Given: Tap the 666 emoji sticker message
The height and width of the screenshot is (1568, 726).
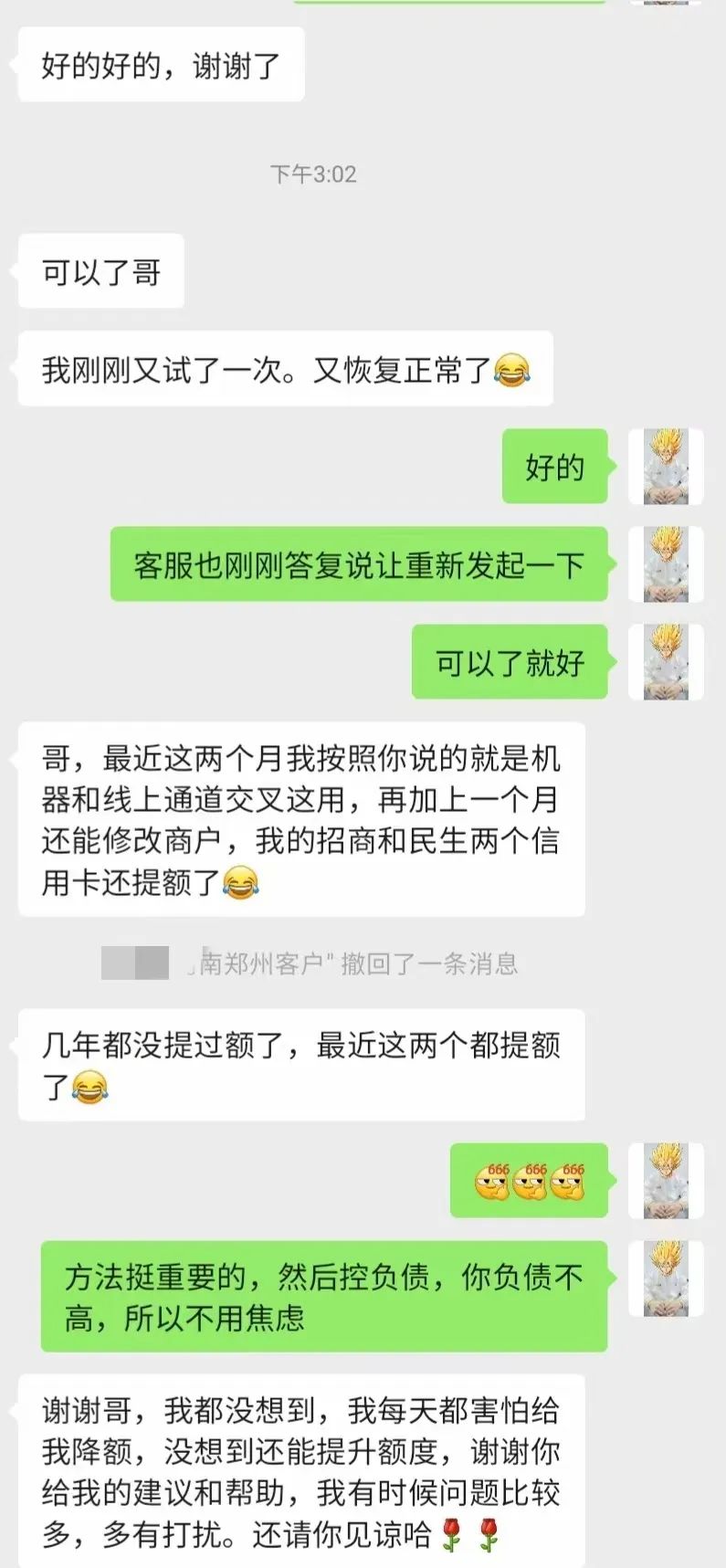Looking at the screenshot, I should (530, 1180).
